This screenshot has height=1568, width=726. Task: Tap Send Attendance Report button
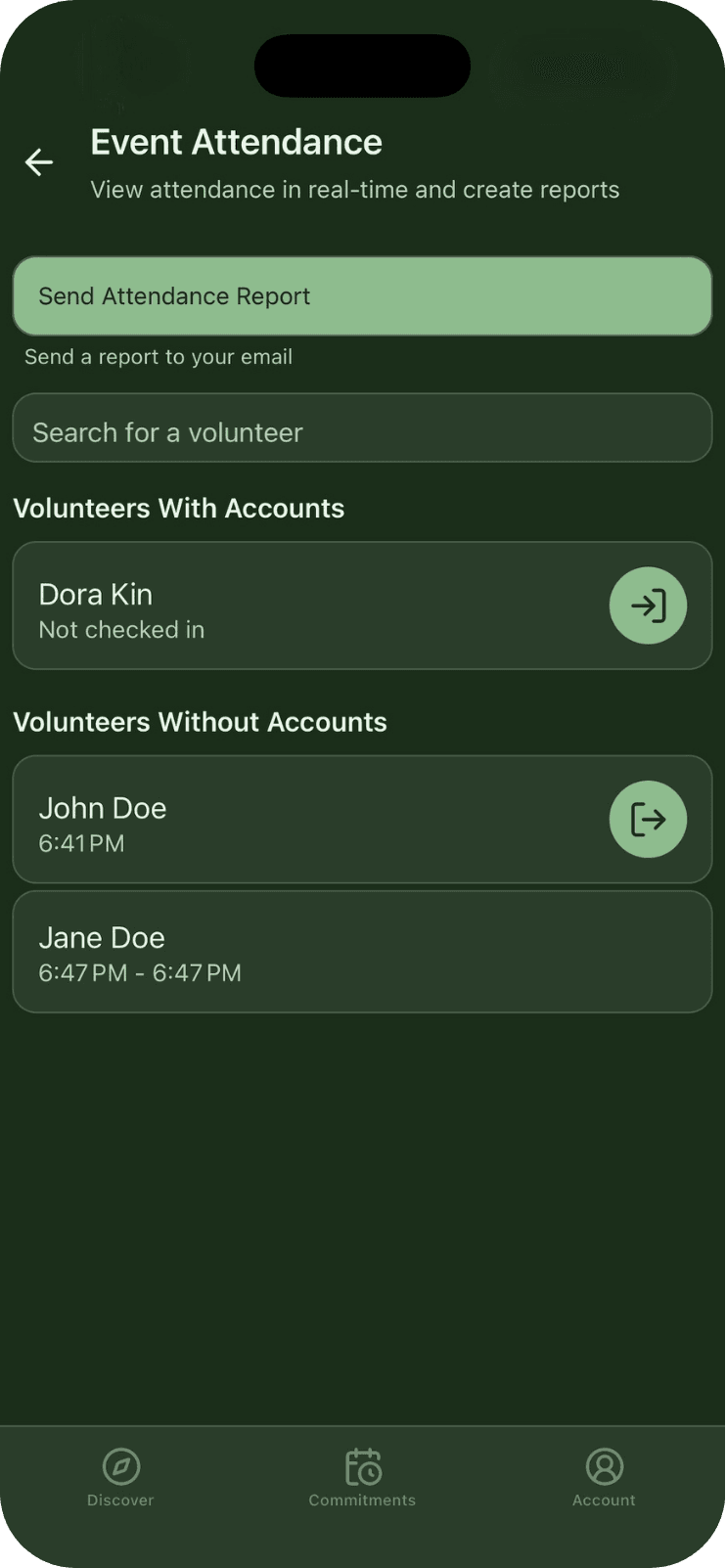click(362, 296)
